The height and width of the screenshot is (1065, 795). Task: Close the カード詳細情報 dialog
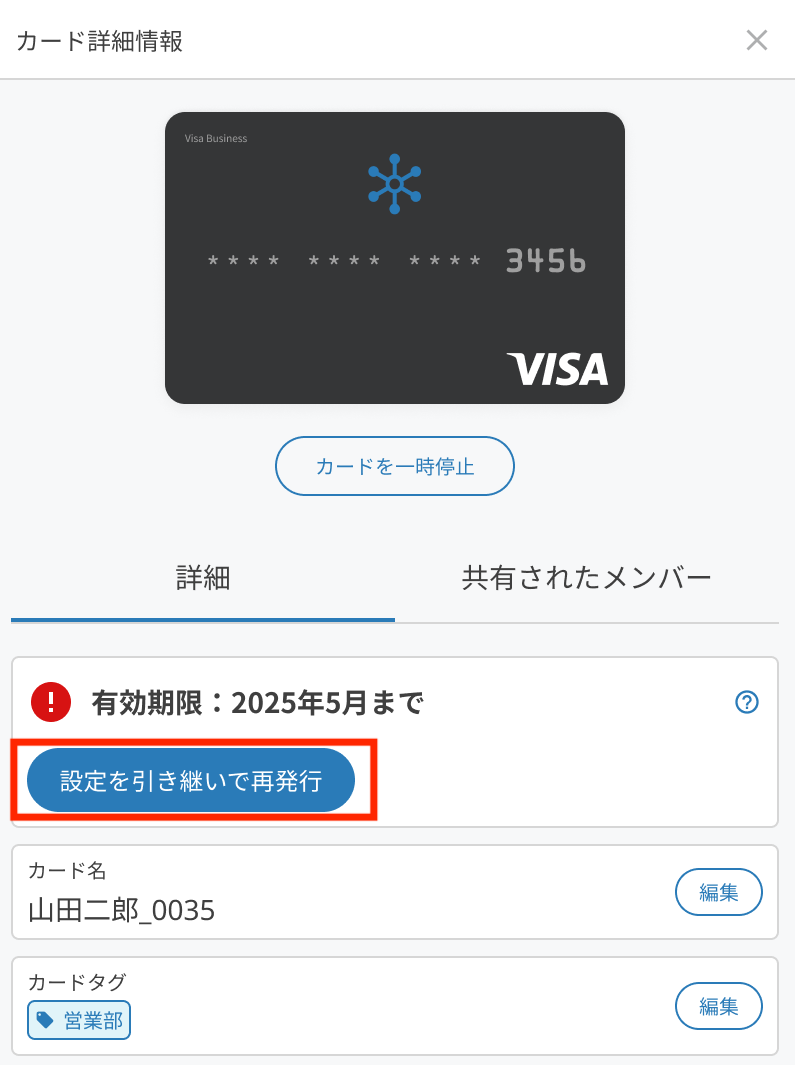(757, 40)
